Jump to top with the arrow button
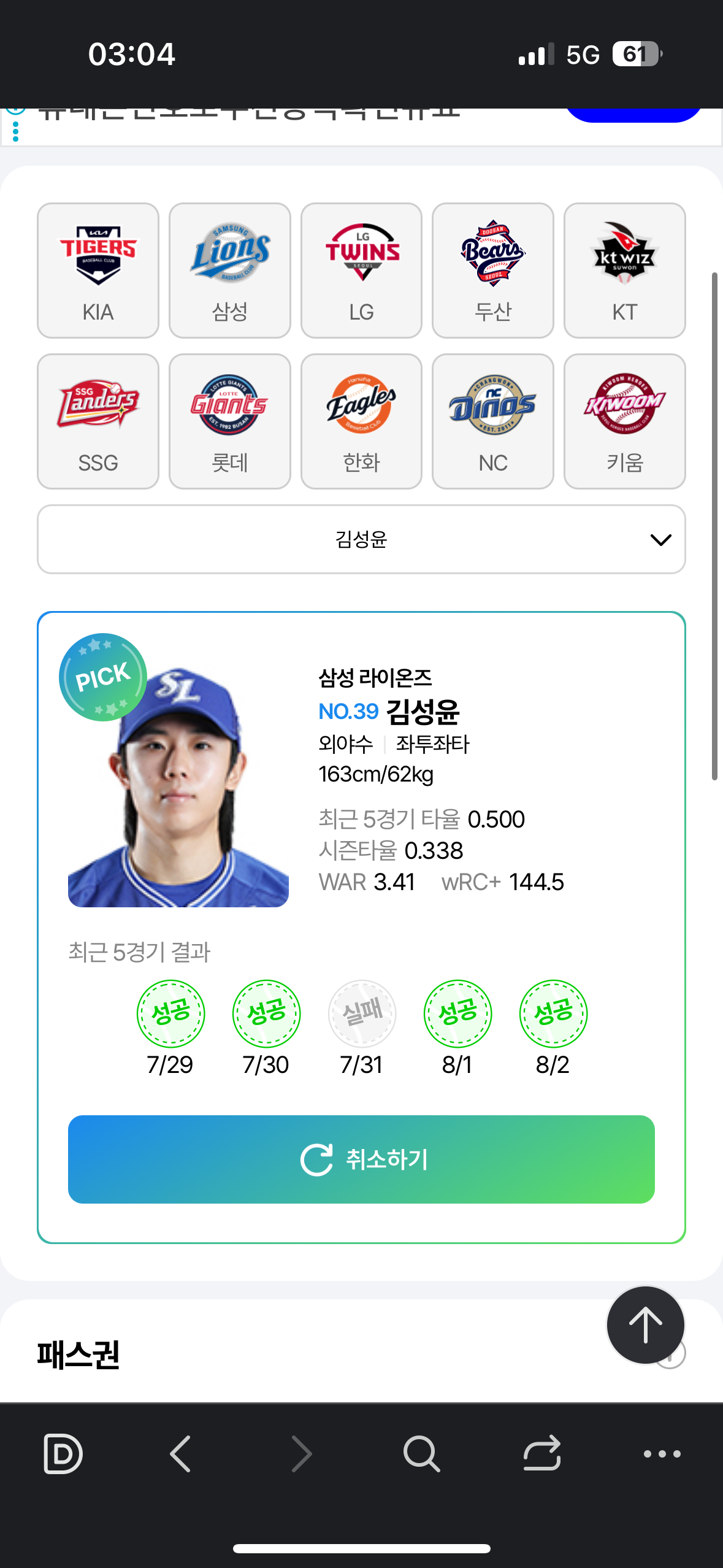The width and height of the screenshot is (723, 1568). 645,1325
